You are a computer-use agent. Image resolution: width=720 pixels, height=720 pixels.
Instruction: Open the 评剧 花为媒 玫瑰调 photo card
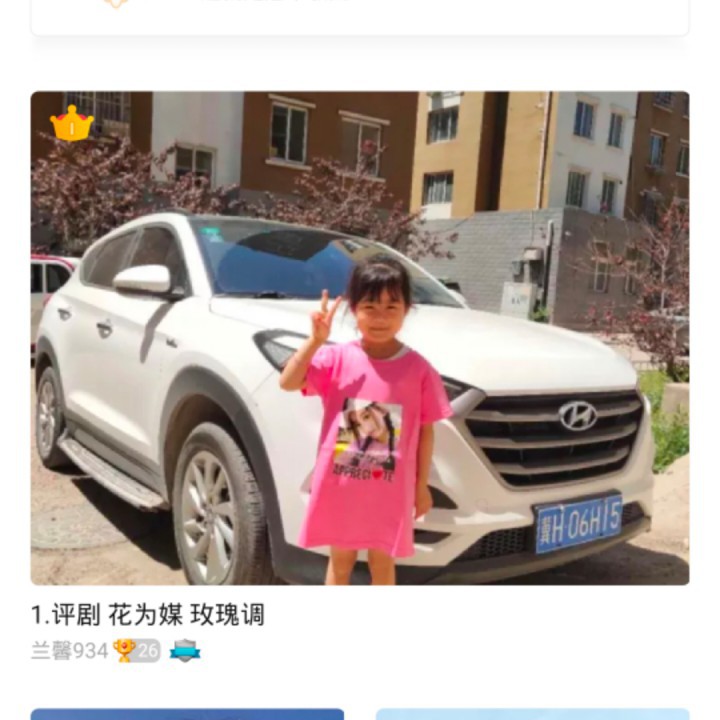click(359, 338)
